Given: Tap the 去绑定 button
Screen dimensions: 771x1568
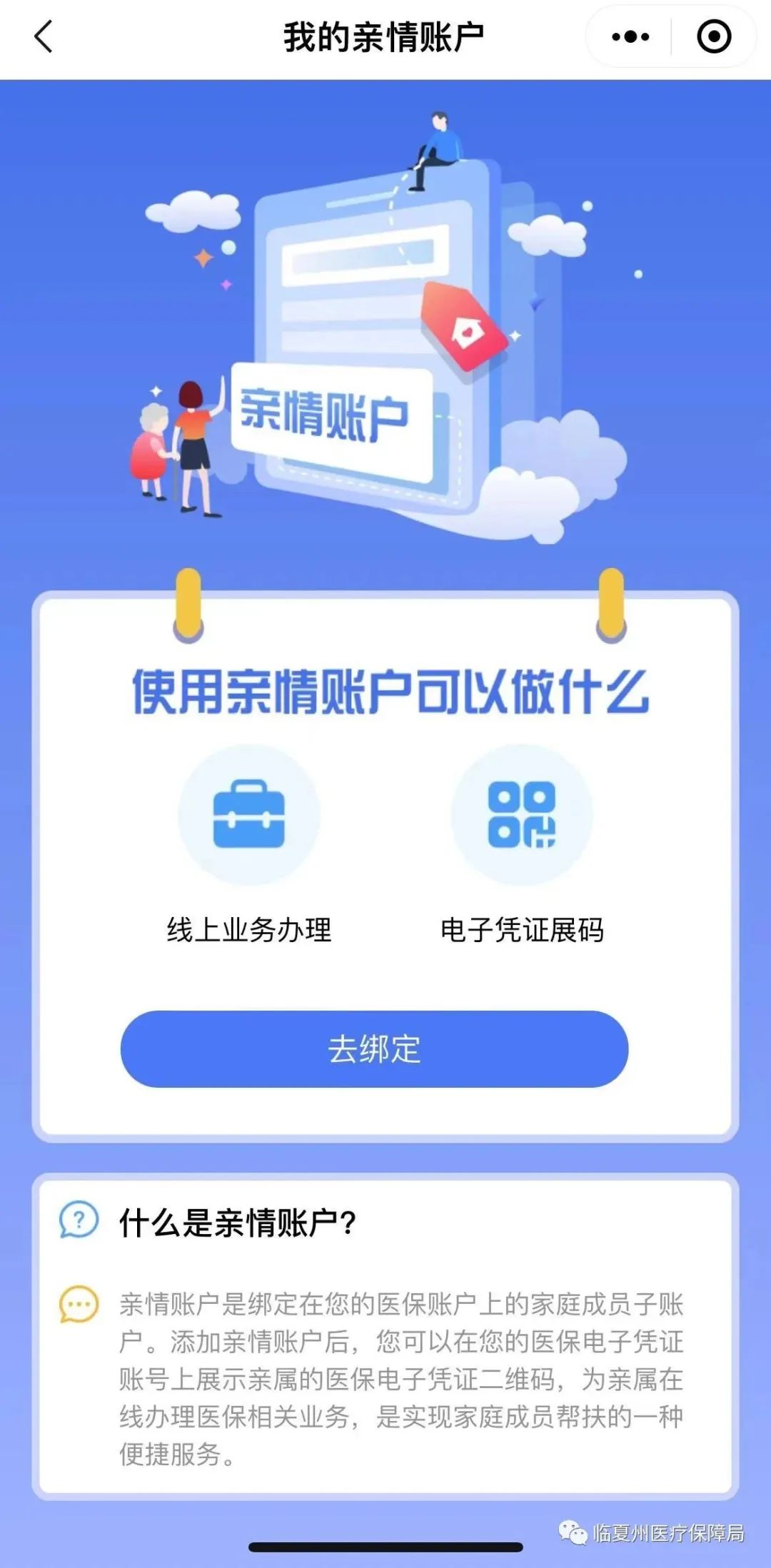Looking at the screenshot, I should 374,1049.
